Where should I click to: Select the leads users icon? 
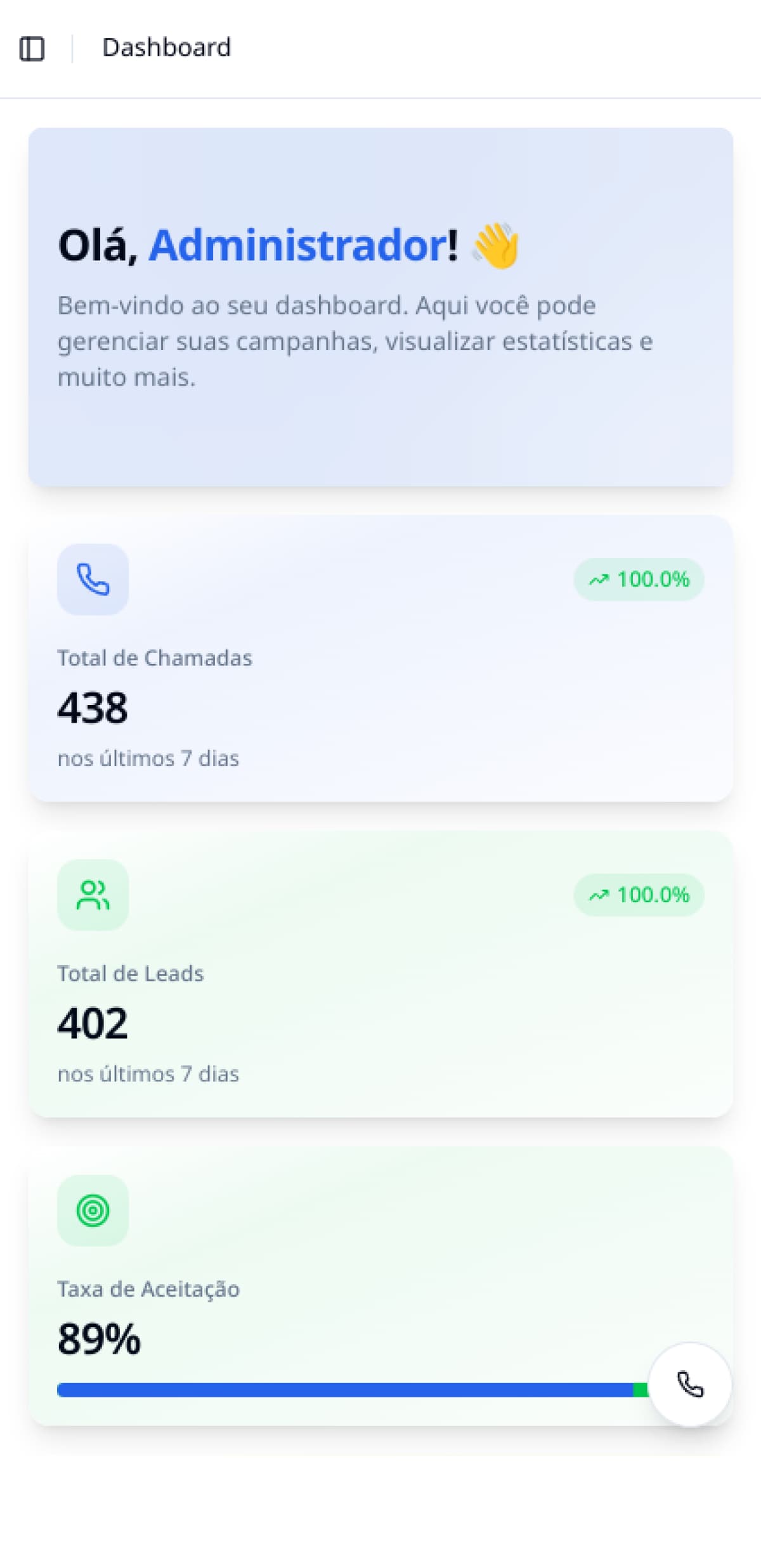[x=93, y=894]
